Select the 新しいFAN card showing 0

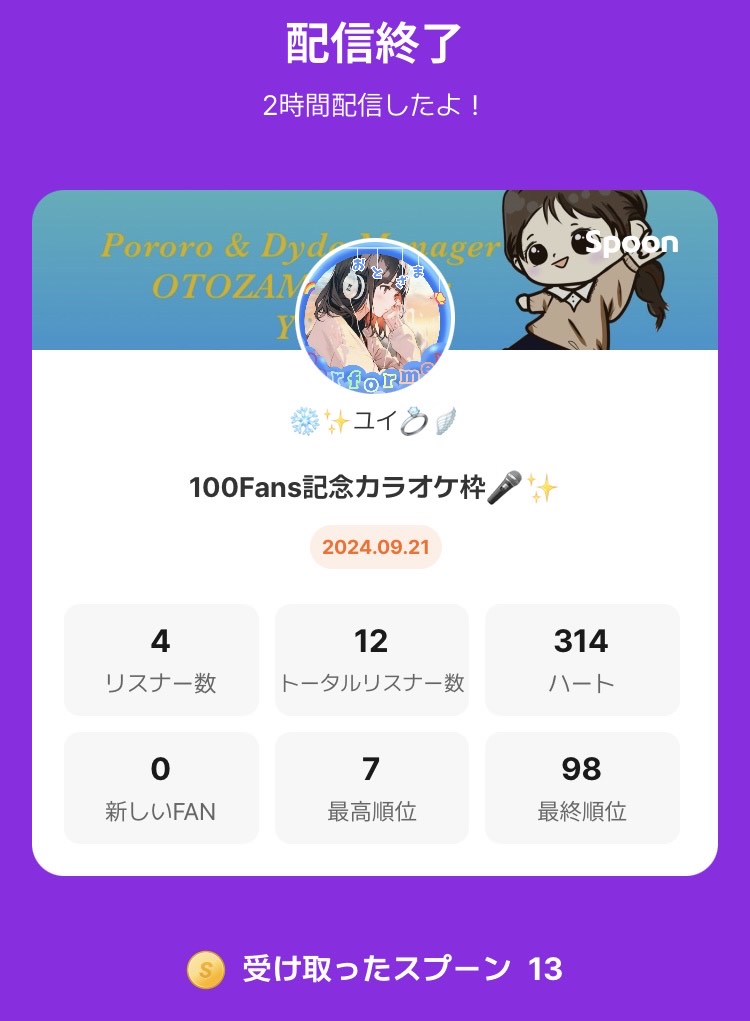click(x=161, y=786)
